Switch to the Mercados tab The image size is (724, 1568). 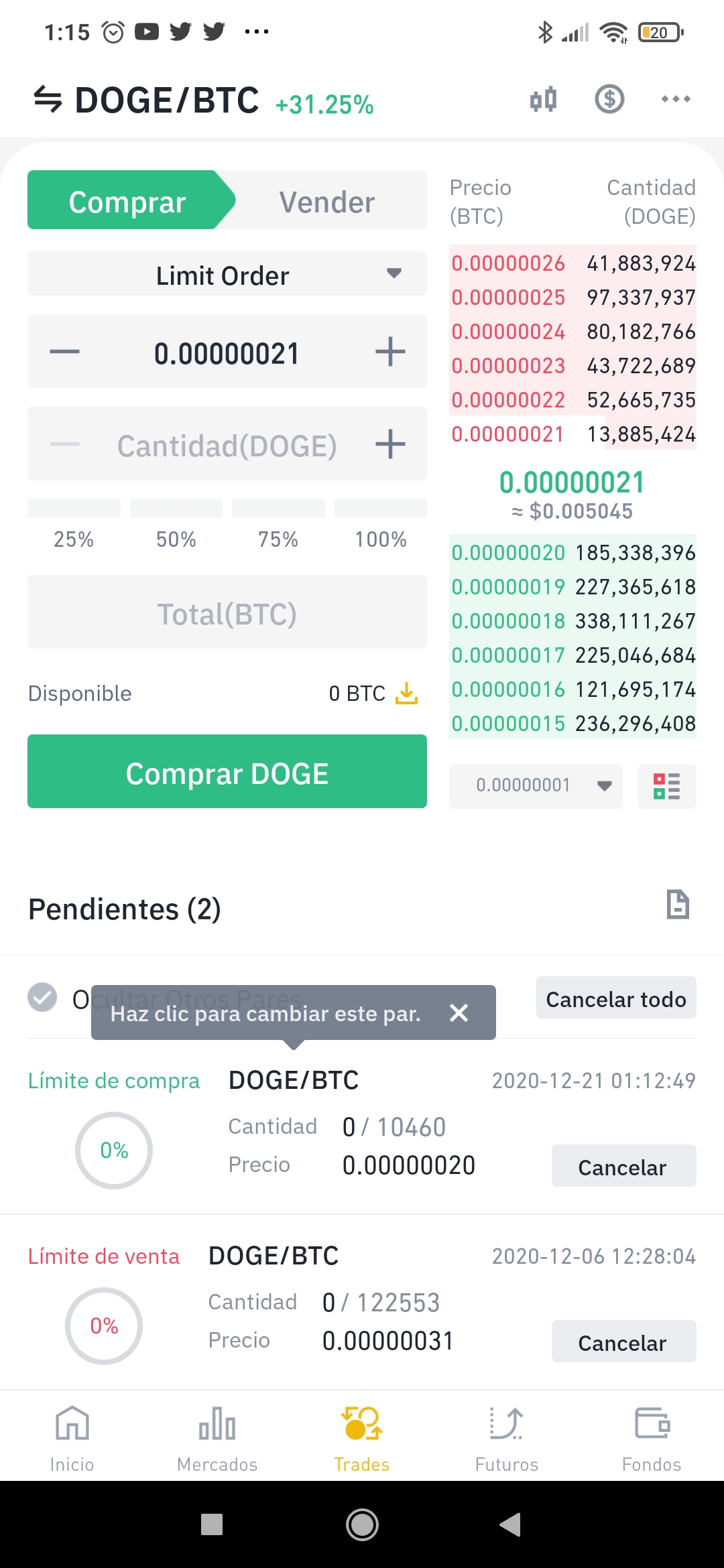click(217, 1437)
